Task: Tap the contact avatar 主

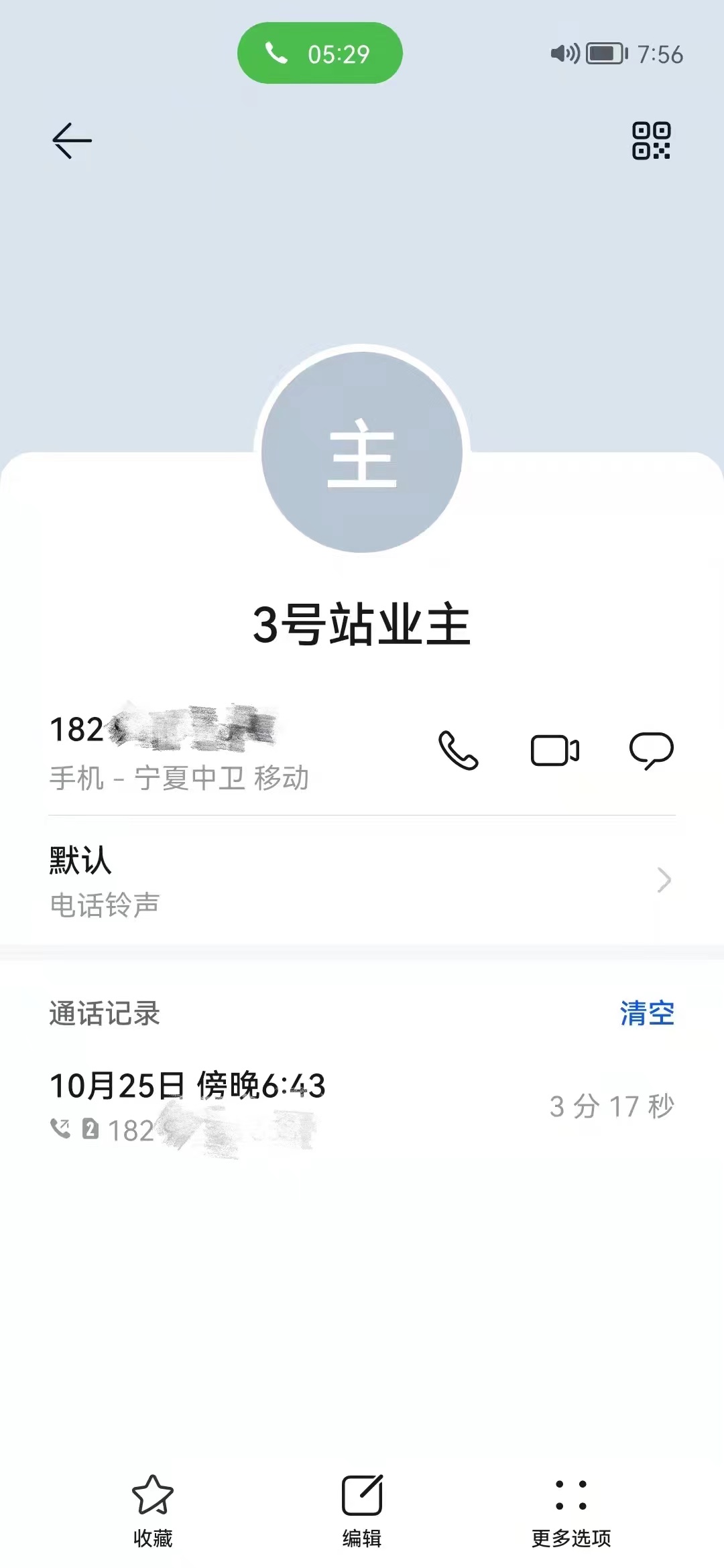Action: (x=362, y=452)
